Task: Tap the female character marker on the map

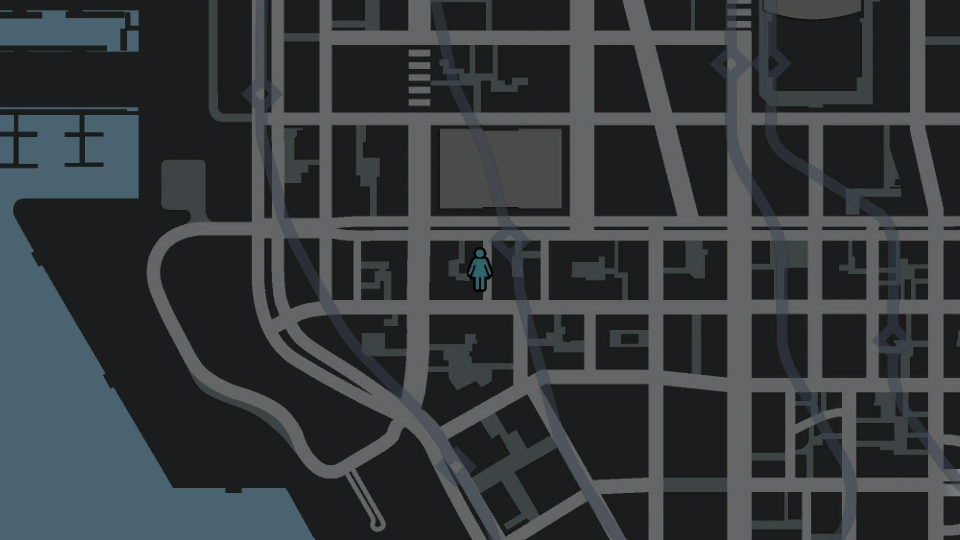Action: (480, 270)
